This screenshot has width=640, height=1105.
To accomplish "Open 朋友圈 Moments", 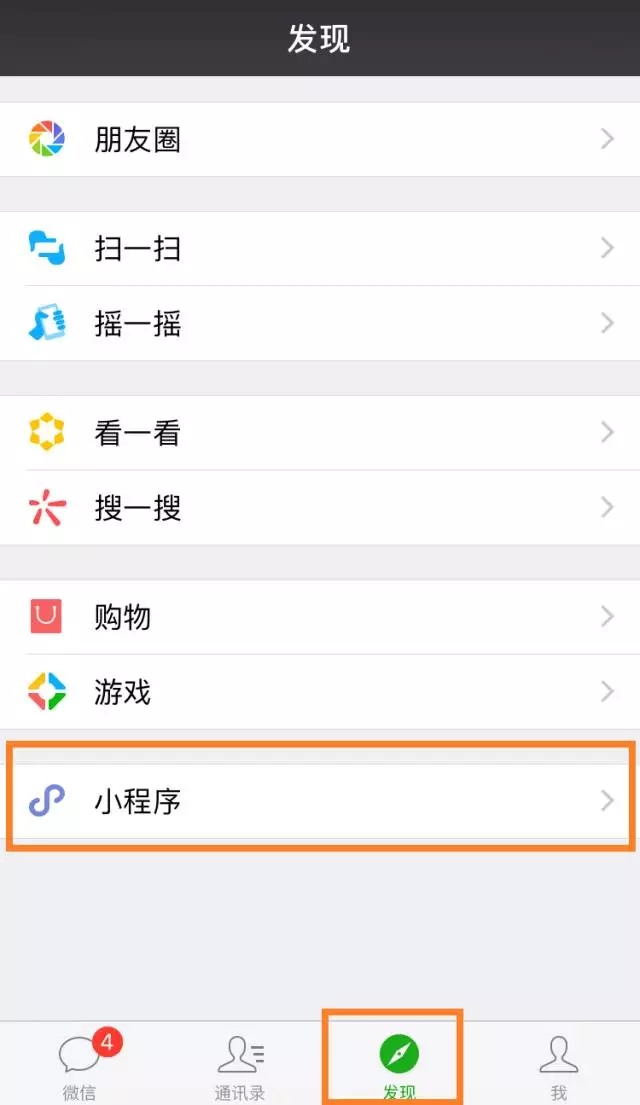I will point(320,139).
